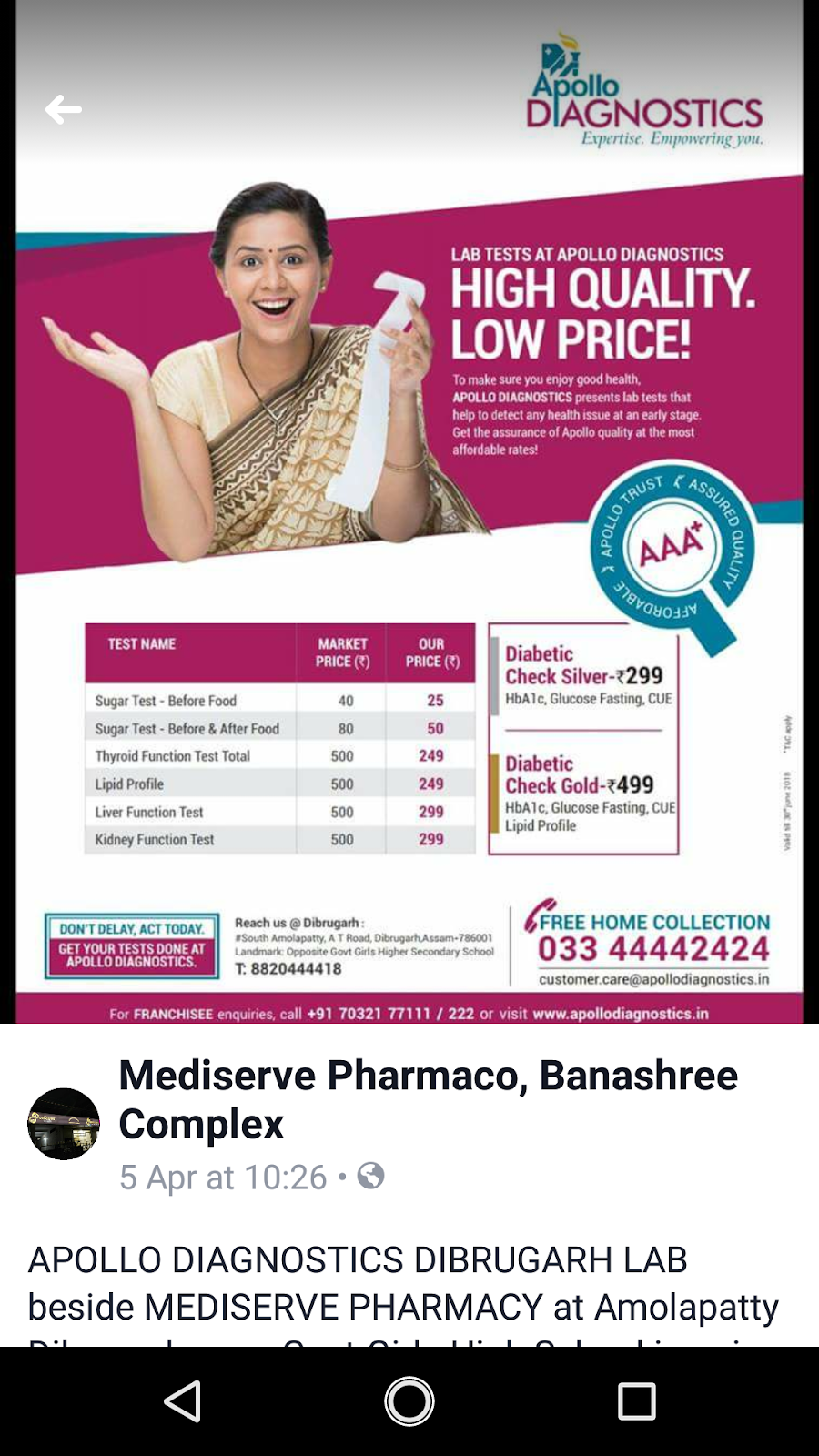This screenshot has width=819, height=1456.
Task: Open Mediserve Pharmaco's profile picture
Action: tap(64, 1124)
